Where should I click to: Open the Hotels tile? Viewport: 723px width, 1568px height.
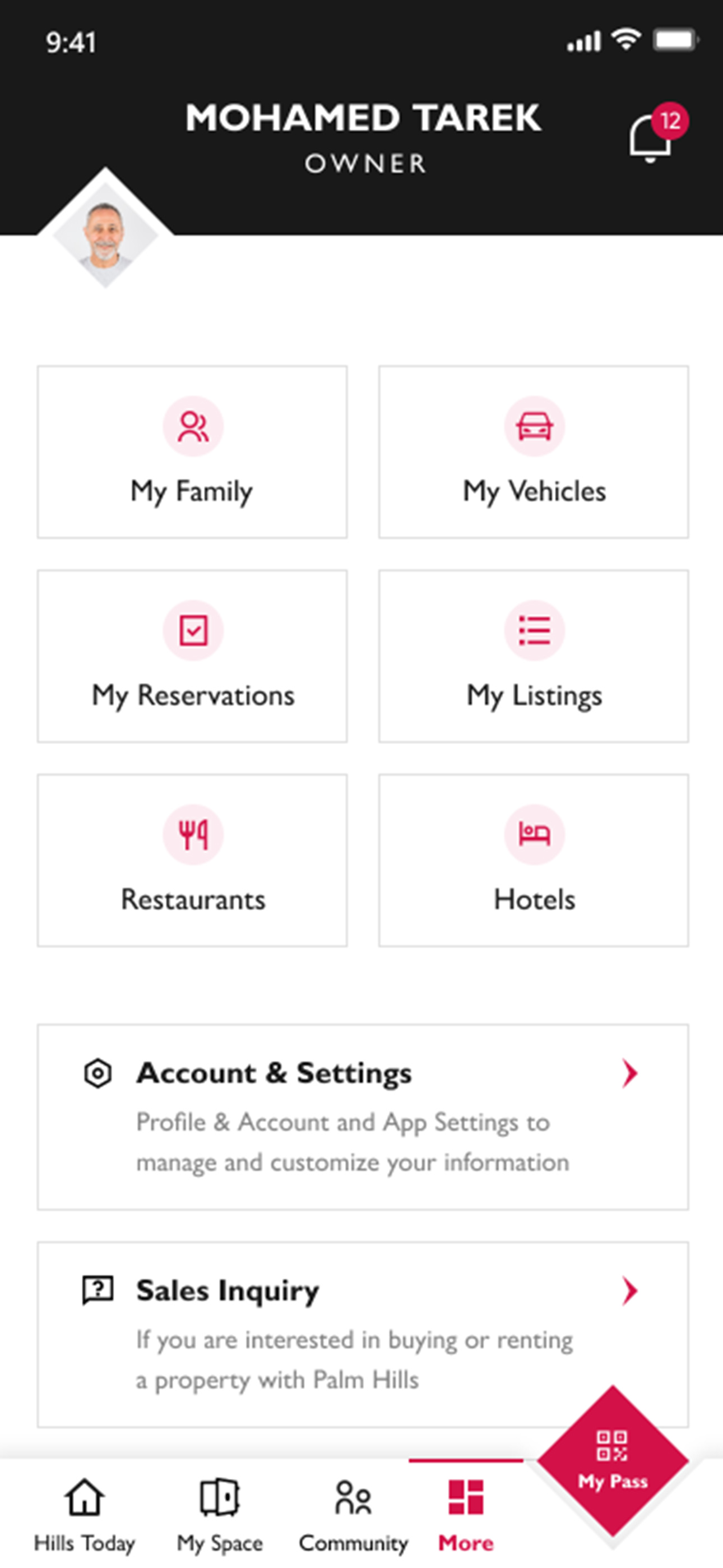tap(534, 860)
